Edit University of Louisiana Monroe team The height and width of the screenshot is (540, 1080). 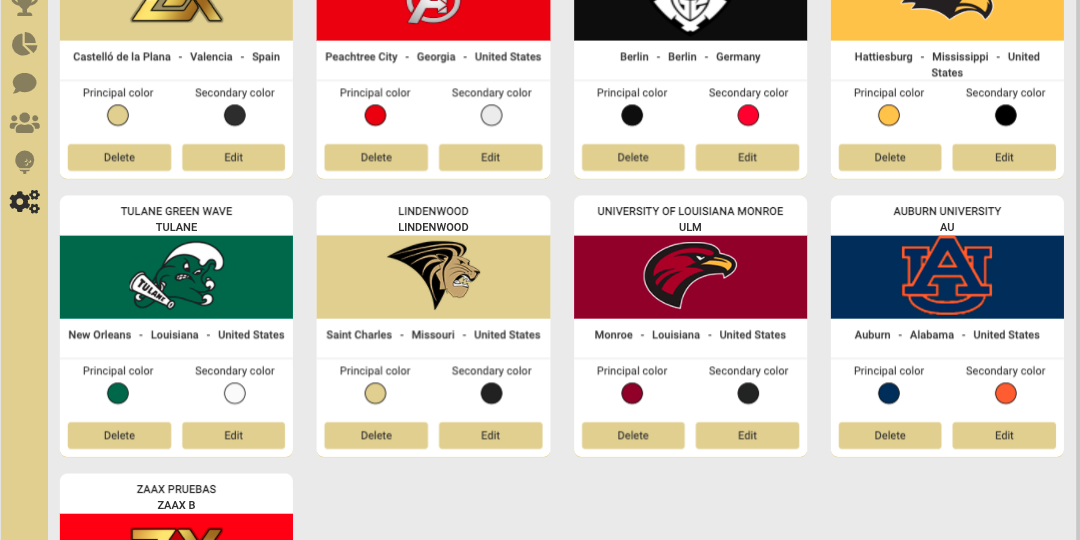(747, 435)
